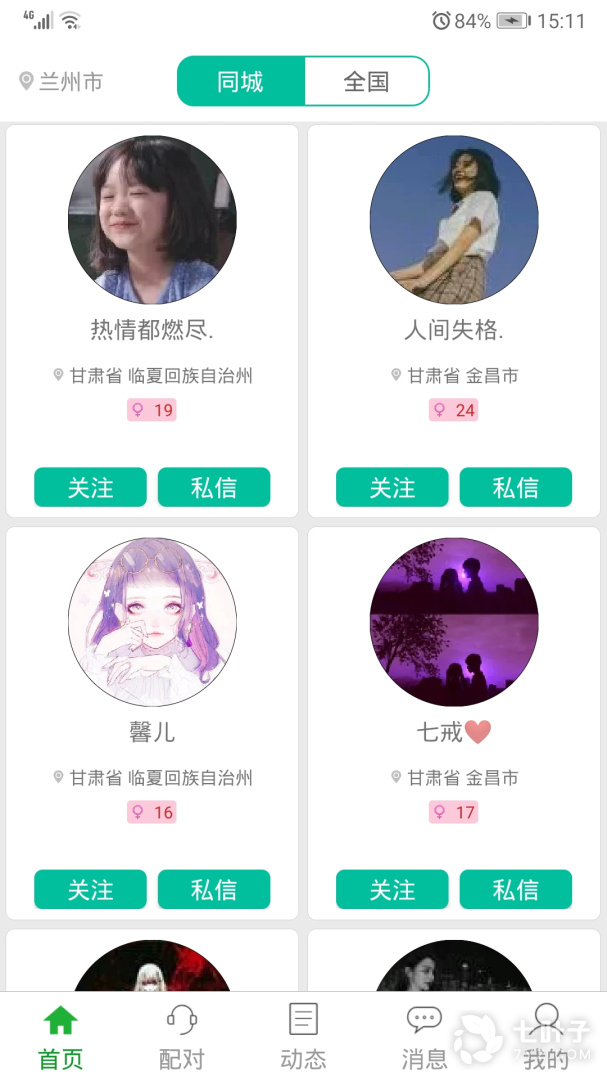Send a 私信 to 七戒

516,889
